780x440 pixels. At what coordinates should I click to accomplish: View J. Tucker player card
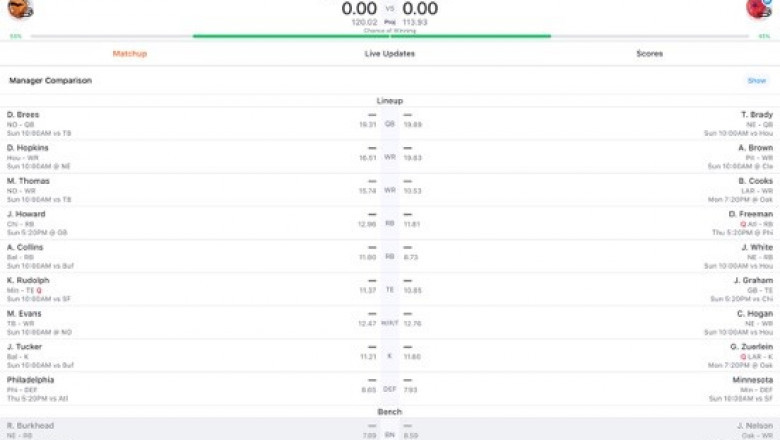point(25,347)
